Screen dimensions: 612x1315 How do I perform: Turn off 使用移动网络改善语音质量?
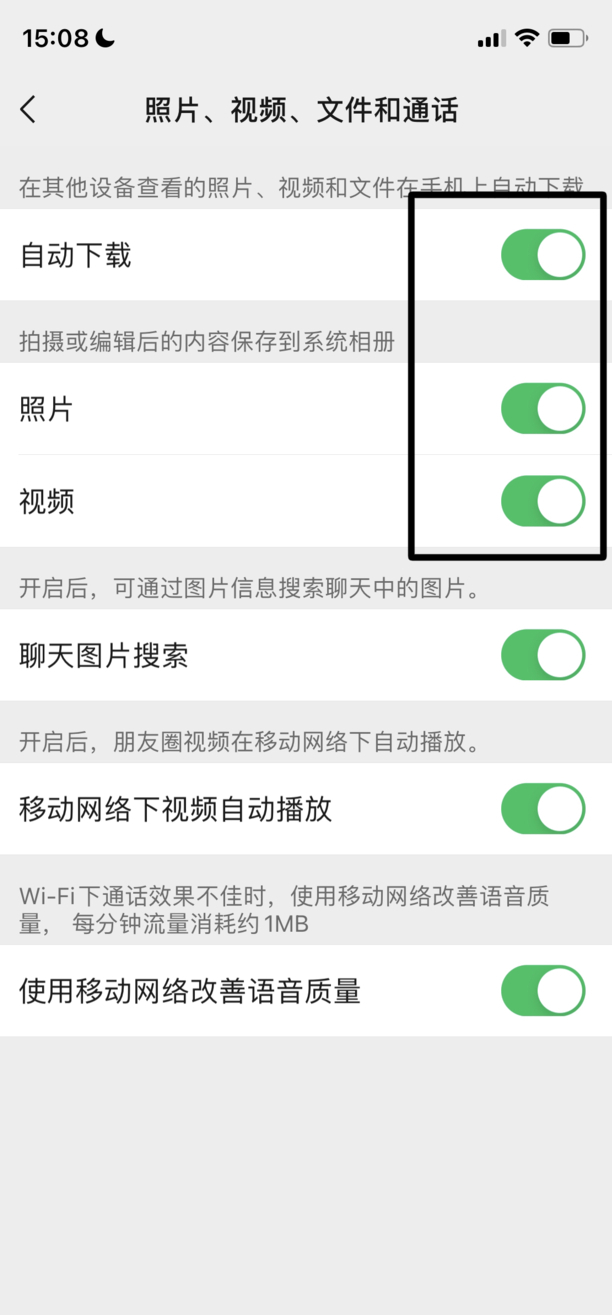542,991
